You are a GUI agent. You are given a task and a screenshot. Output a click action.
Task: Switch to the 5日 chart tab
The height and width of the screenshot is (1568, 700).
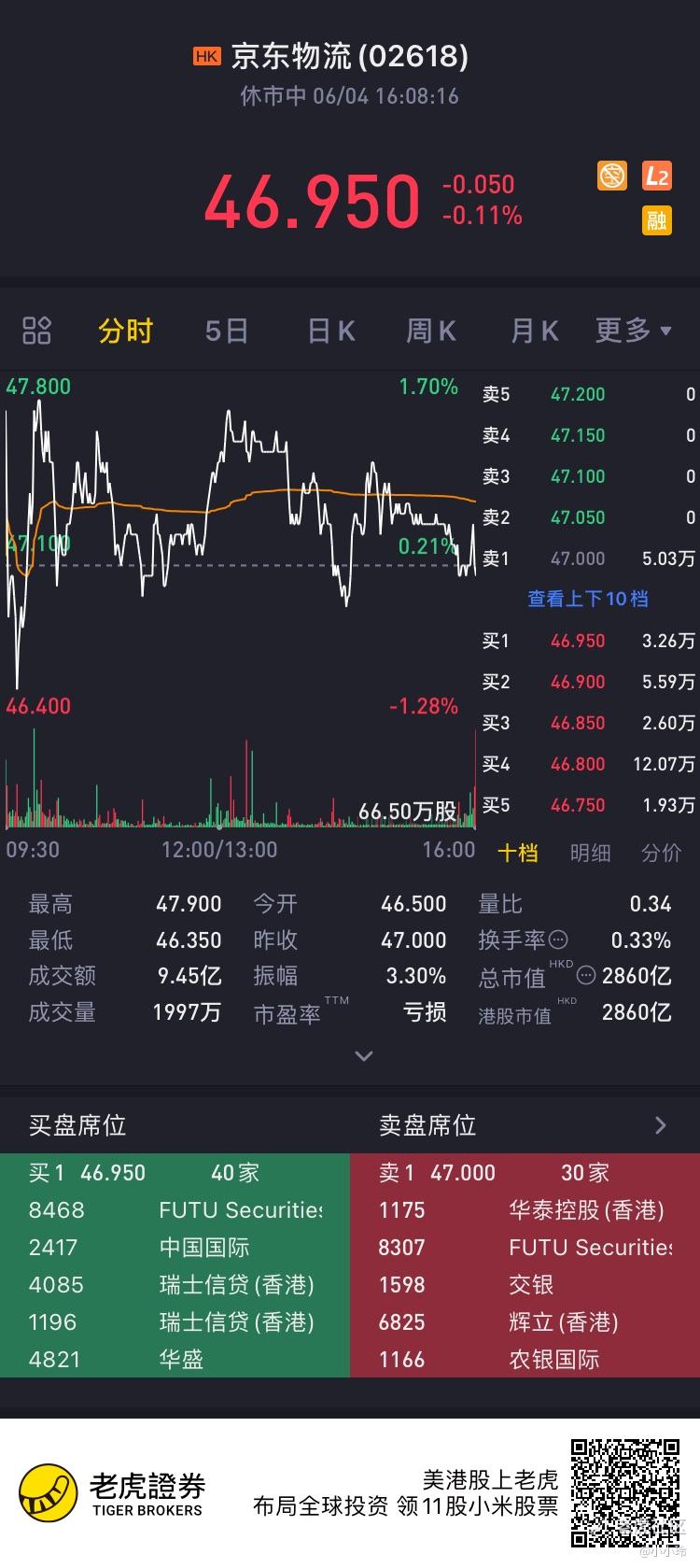[x=227, y=331]
